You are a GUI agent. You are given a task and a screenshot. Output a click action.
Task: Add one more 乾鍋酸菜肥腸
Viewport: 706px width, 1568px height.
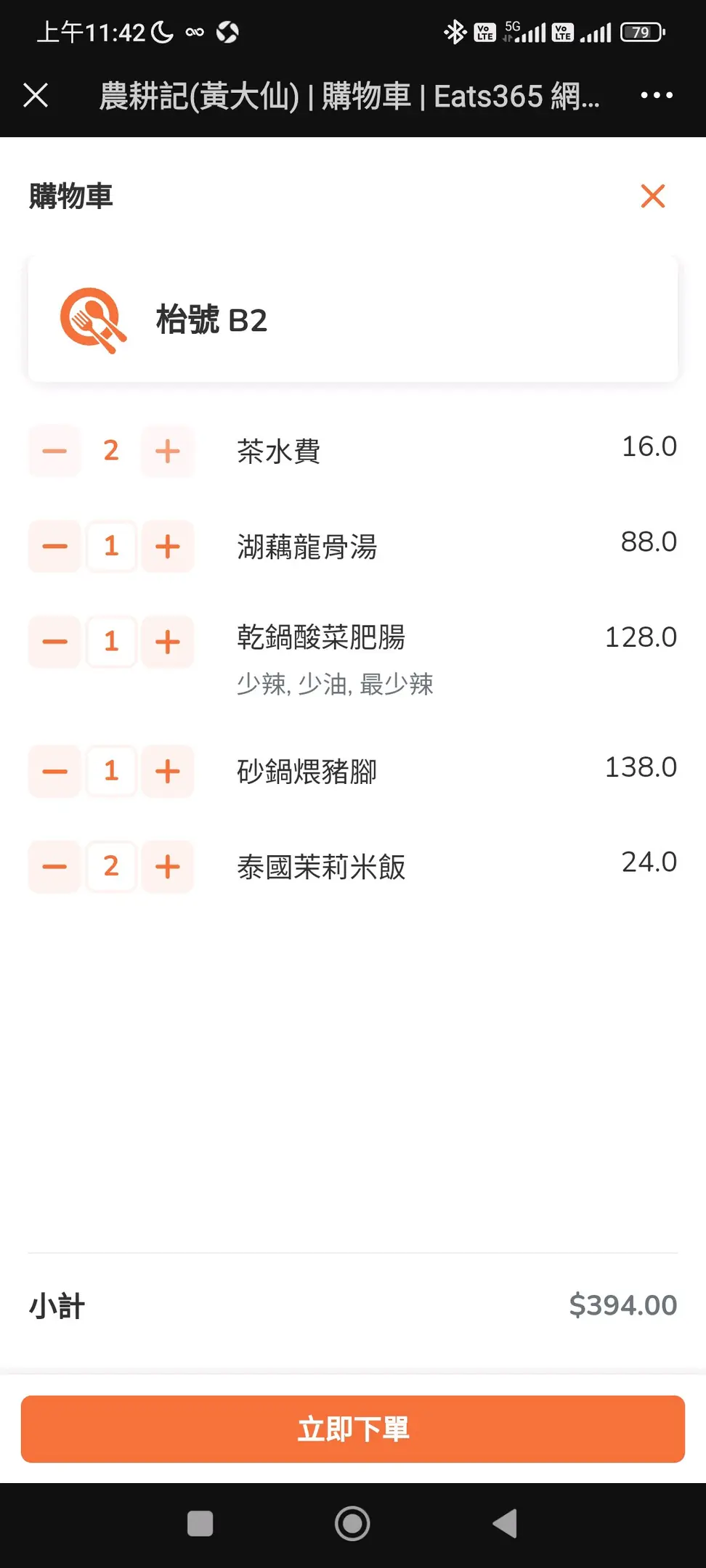pyautogui.click(x=168, y=642)
